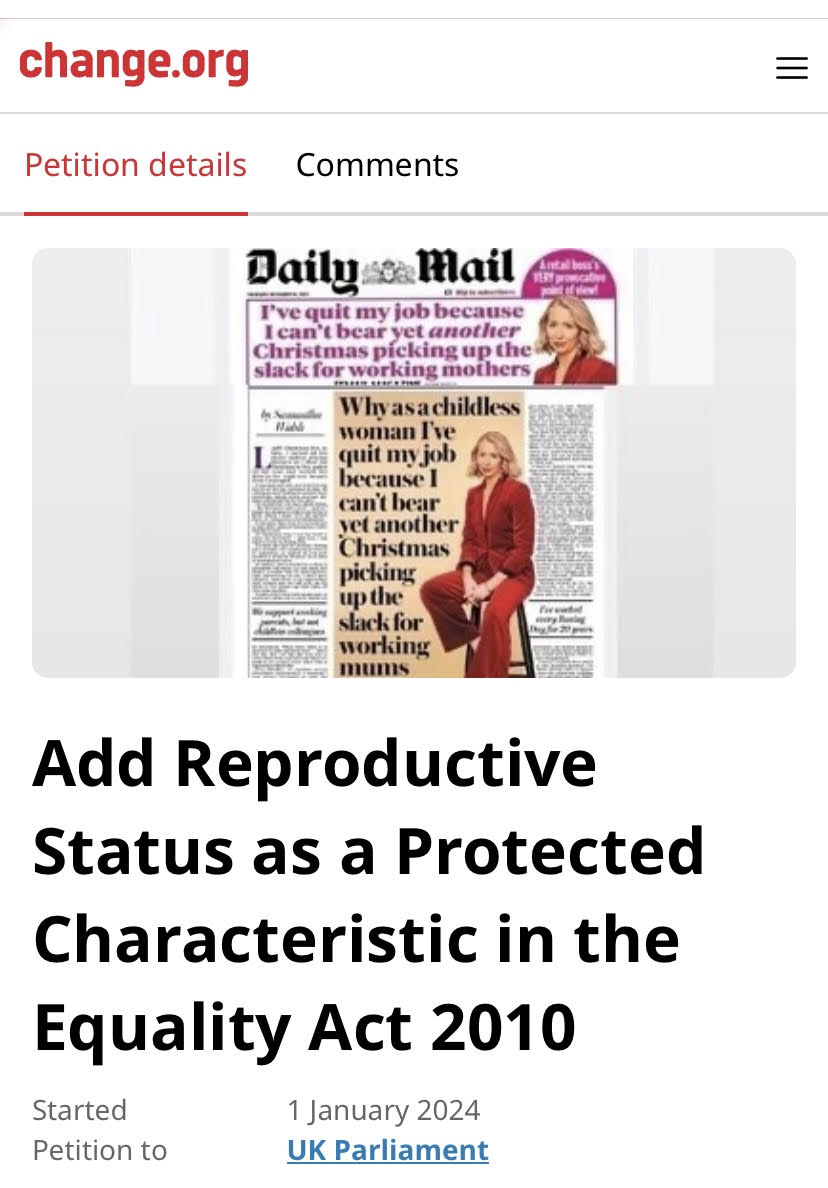Open the hamburger menu
828x1188 pixels.
tap(791, 68)
